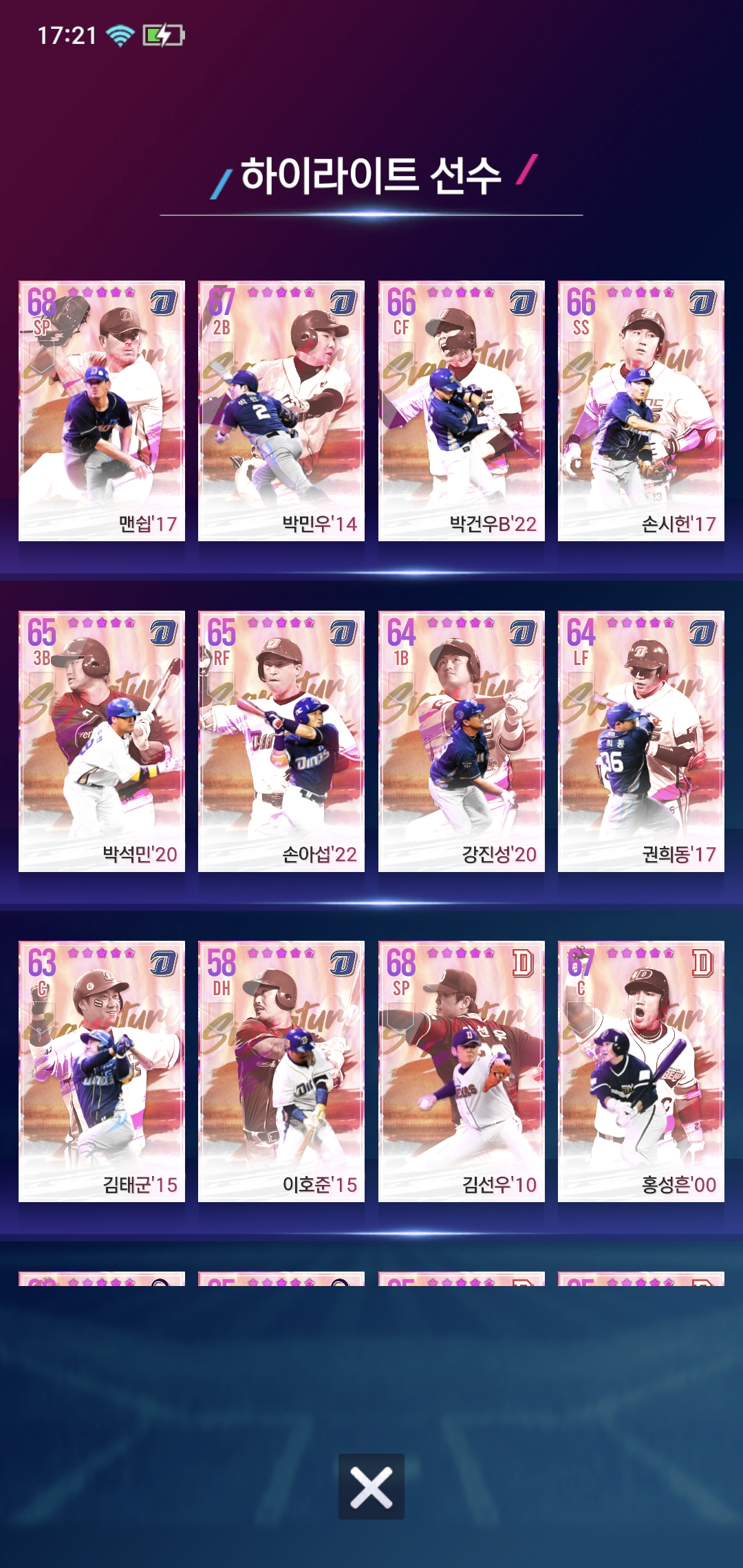Tap the 박석민'20 3B card
The image size is (743, 1568).
pyautogui.click(x=102, y=741)
